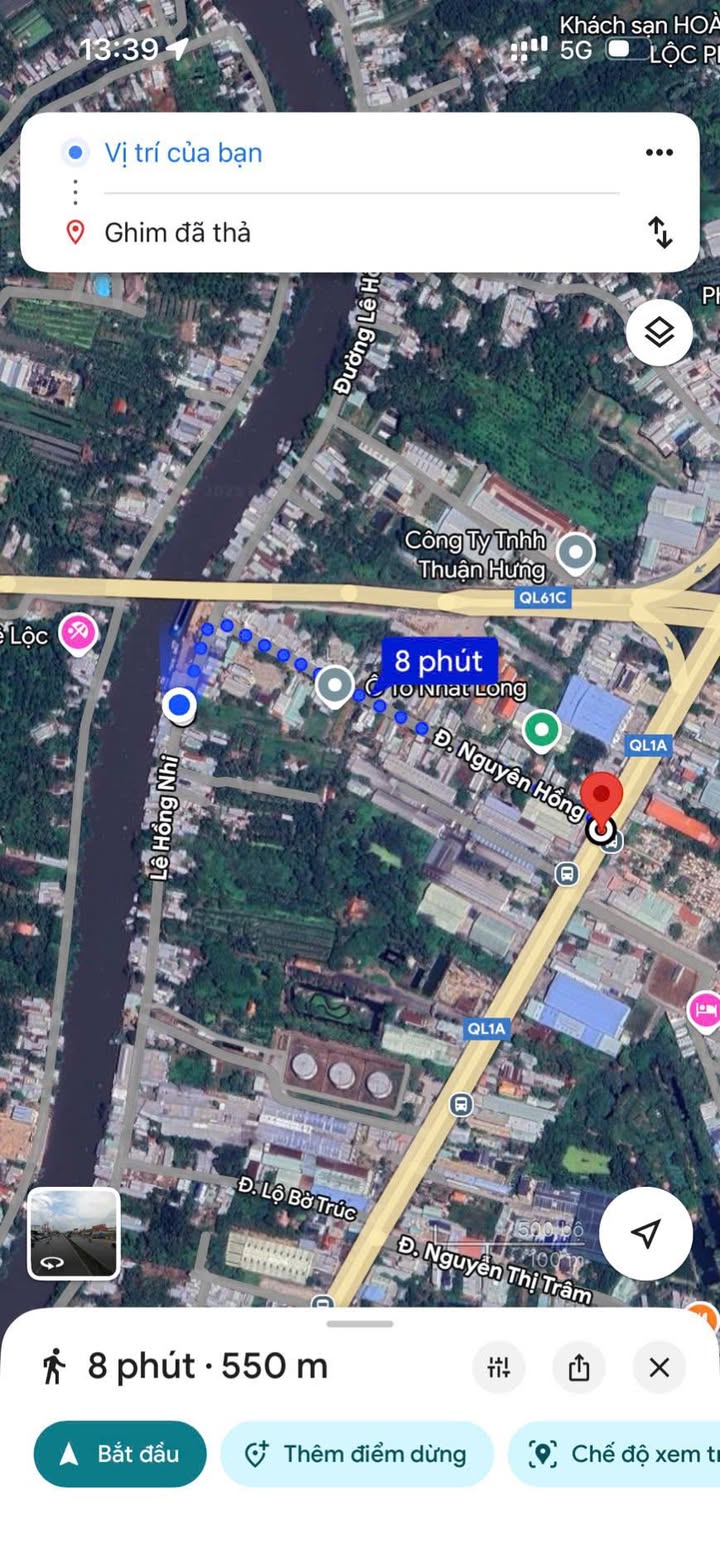
Task: Select the '8 phút' route label
Action: pyautogui.click(x=438, y=661)
